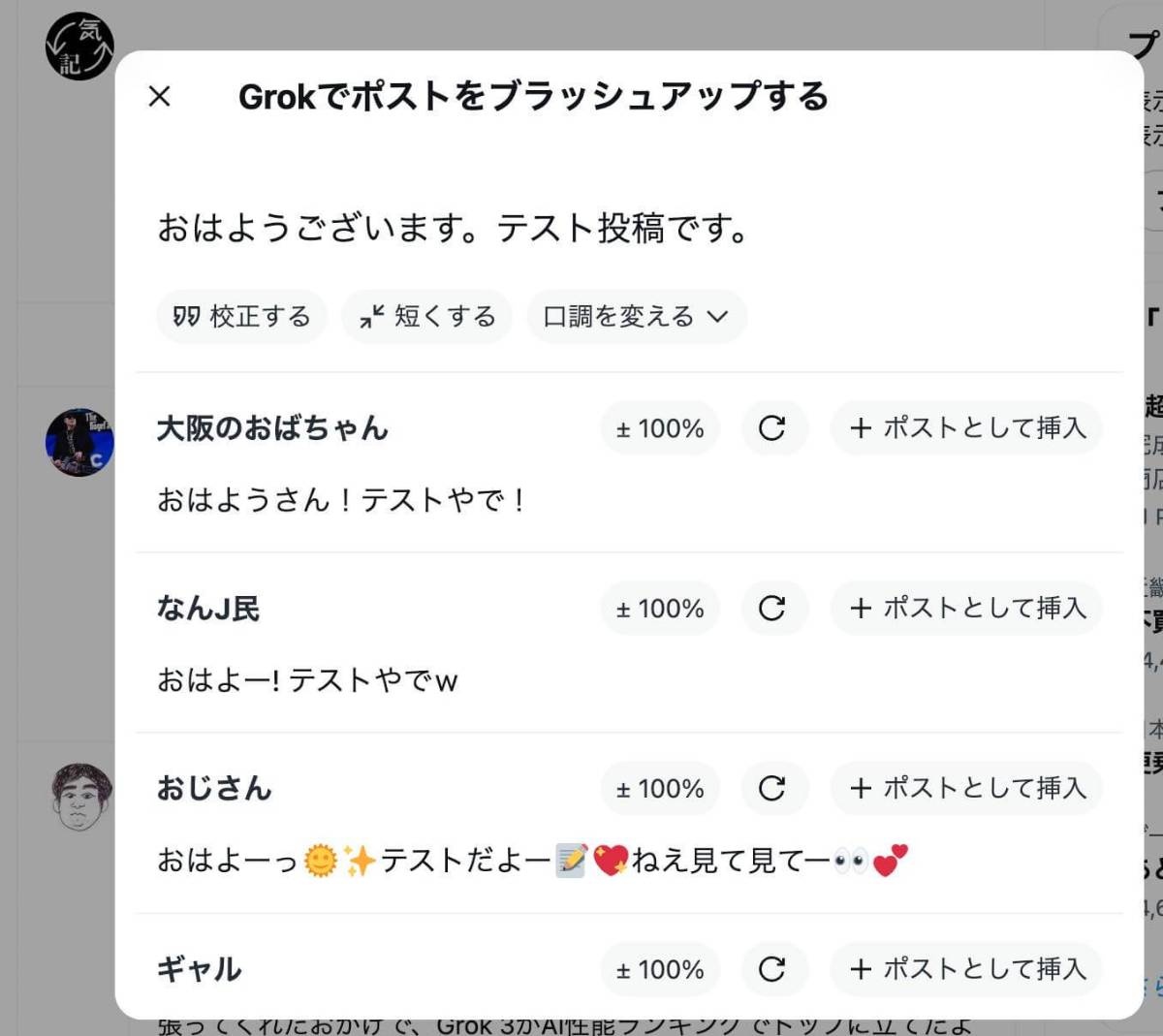Tap ± 100% for おじさん

660,789
